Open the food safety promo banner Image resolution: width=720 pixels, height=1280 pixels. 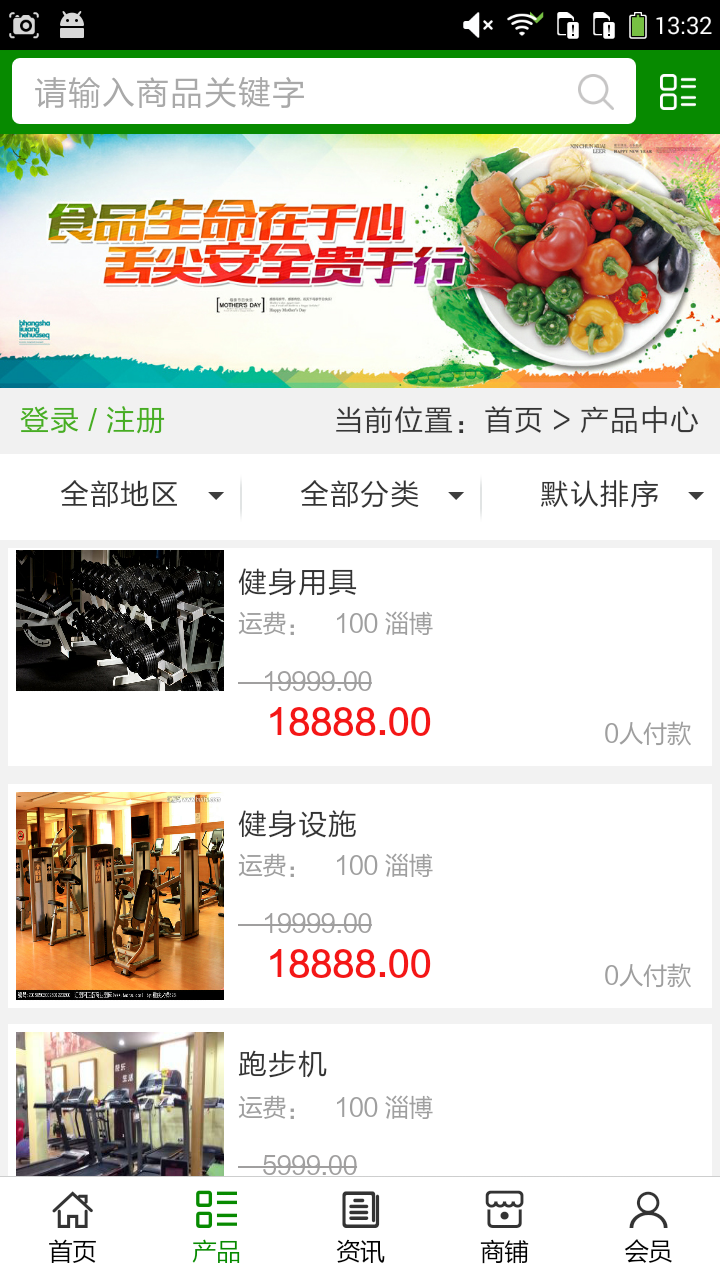point(360,261)
